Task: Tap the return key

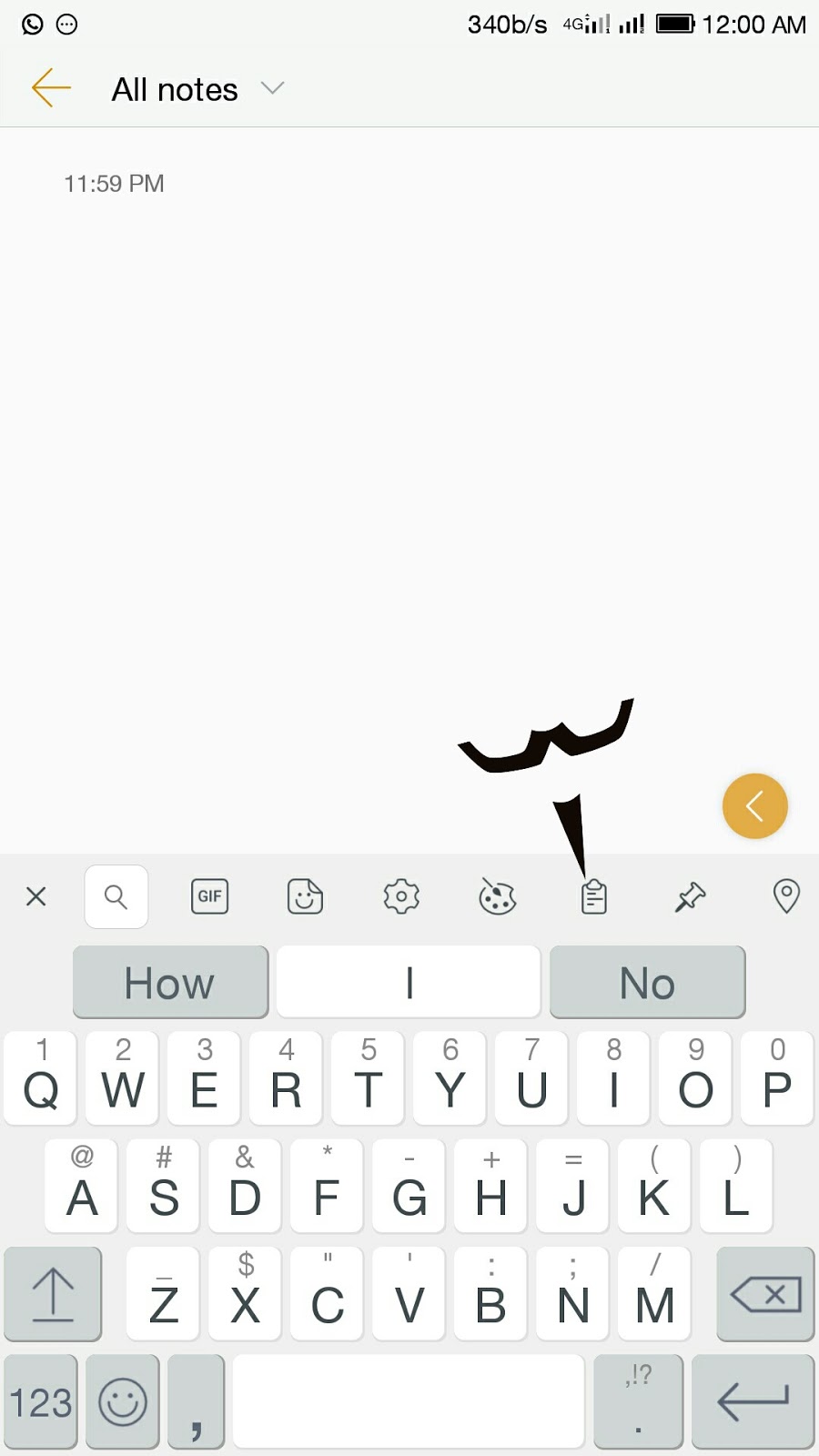Action: (x=753, y=1401)
